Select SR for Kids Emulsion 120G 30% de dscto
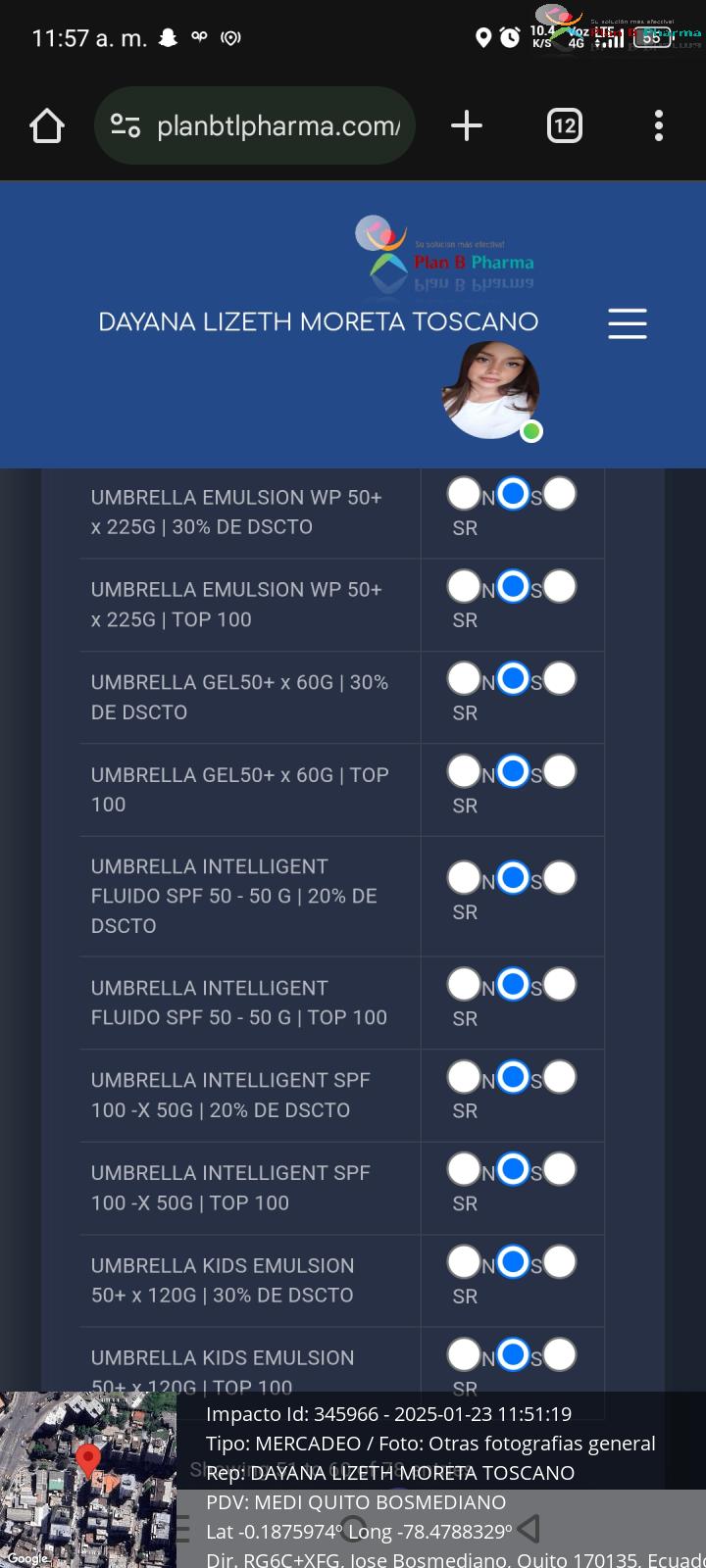The height and width of the screenshot is (1568, 706). (x=560, y=1262)
